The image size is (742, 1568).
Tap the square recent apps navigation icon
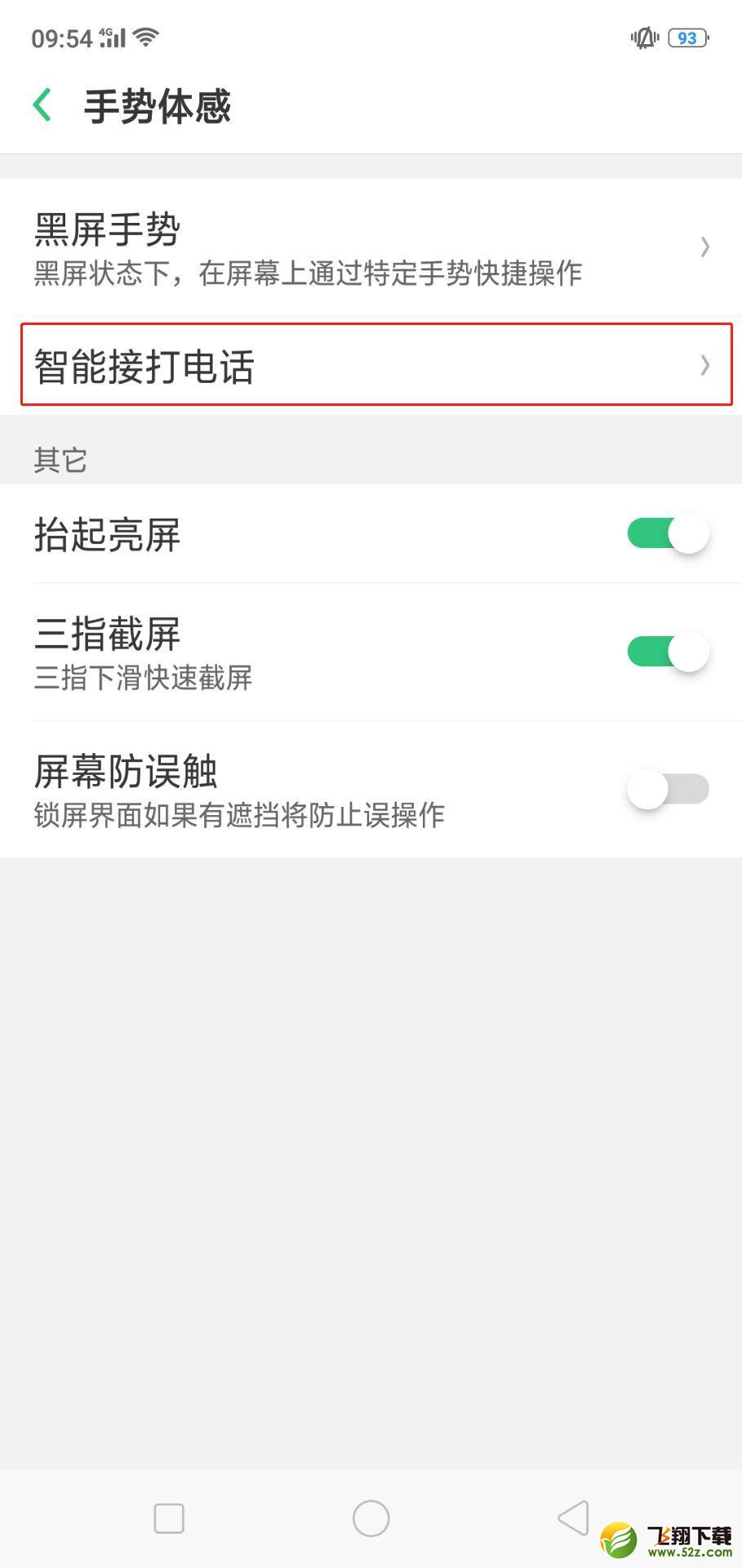168,1517
